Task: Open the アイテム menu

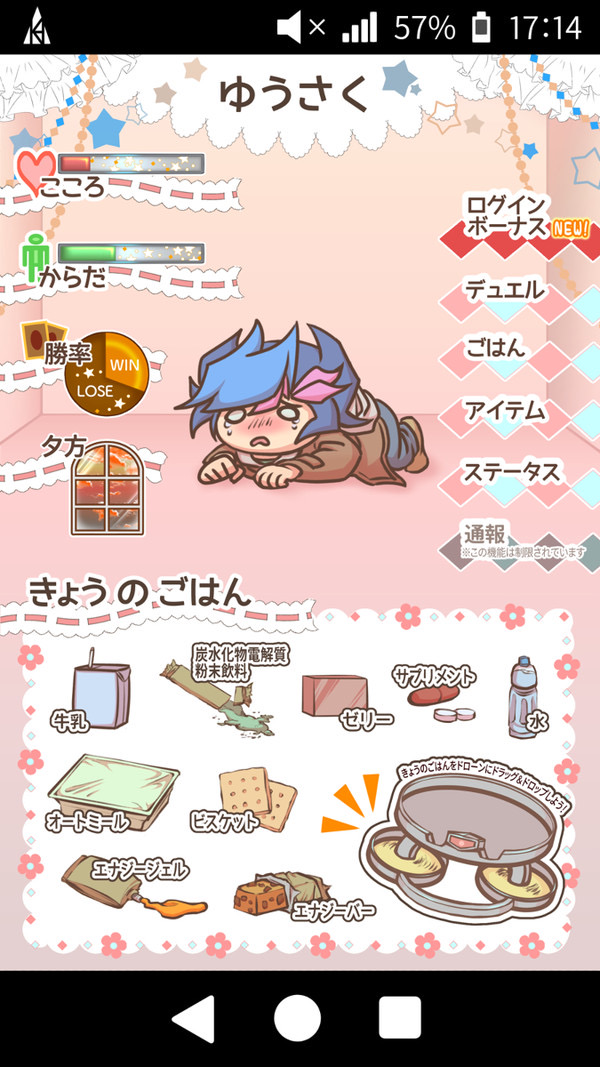Action: click(x=506, y=410)
